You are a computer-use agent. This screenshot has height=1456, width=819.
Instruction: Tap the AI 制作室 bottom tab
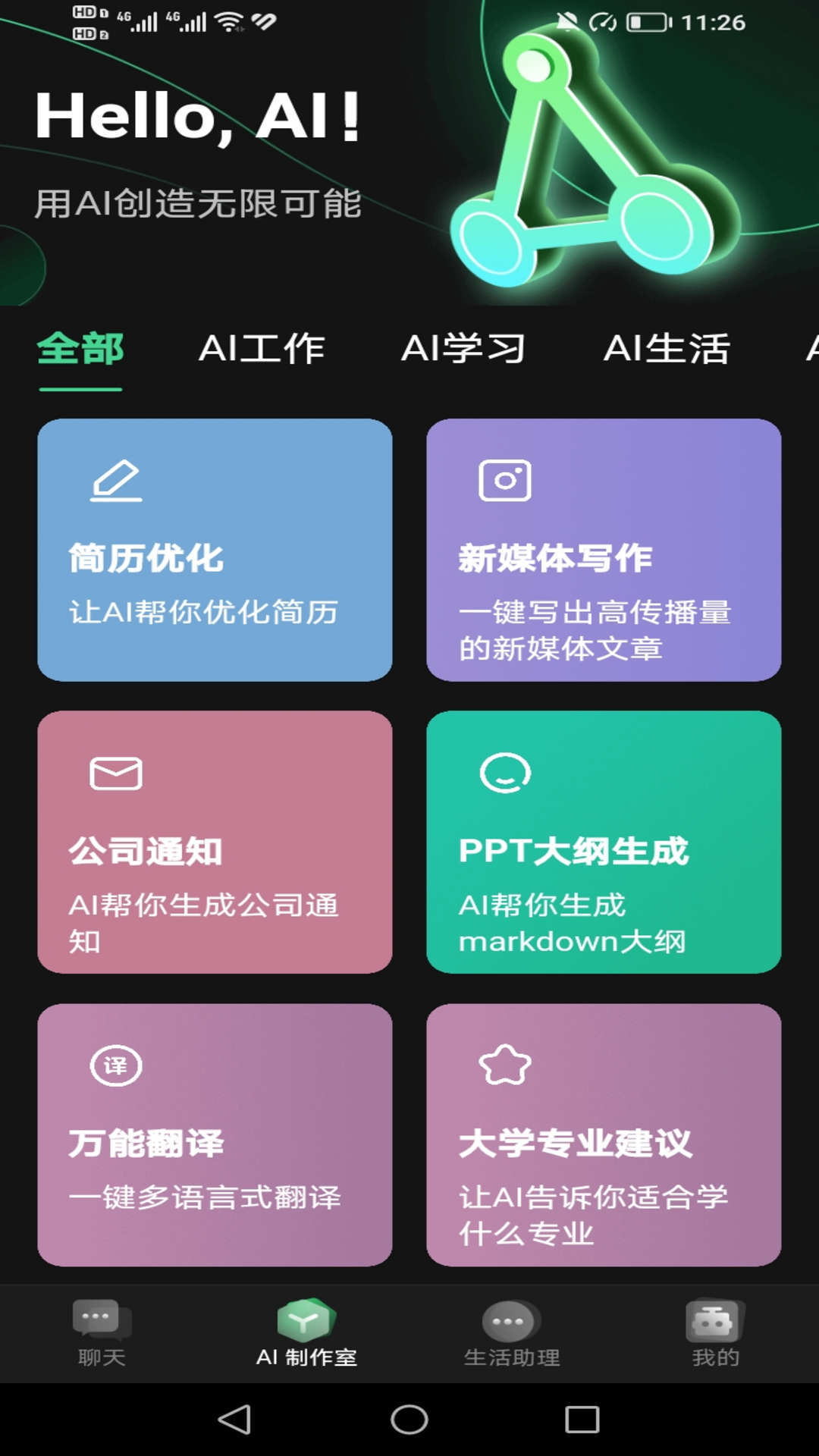(x=306, y=1333)
